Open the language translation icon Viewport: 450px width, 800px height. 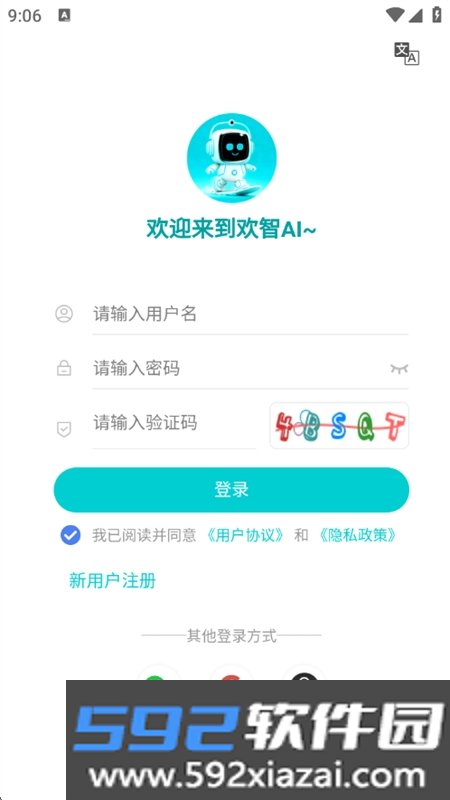(x=406, y=54)
